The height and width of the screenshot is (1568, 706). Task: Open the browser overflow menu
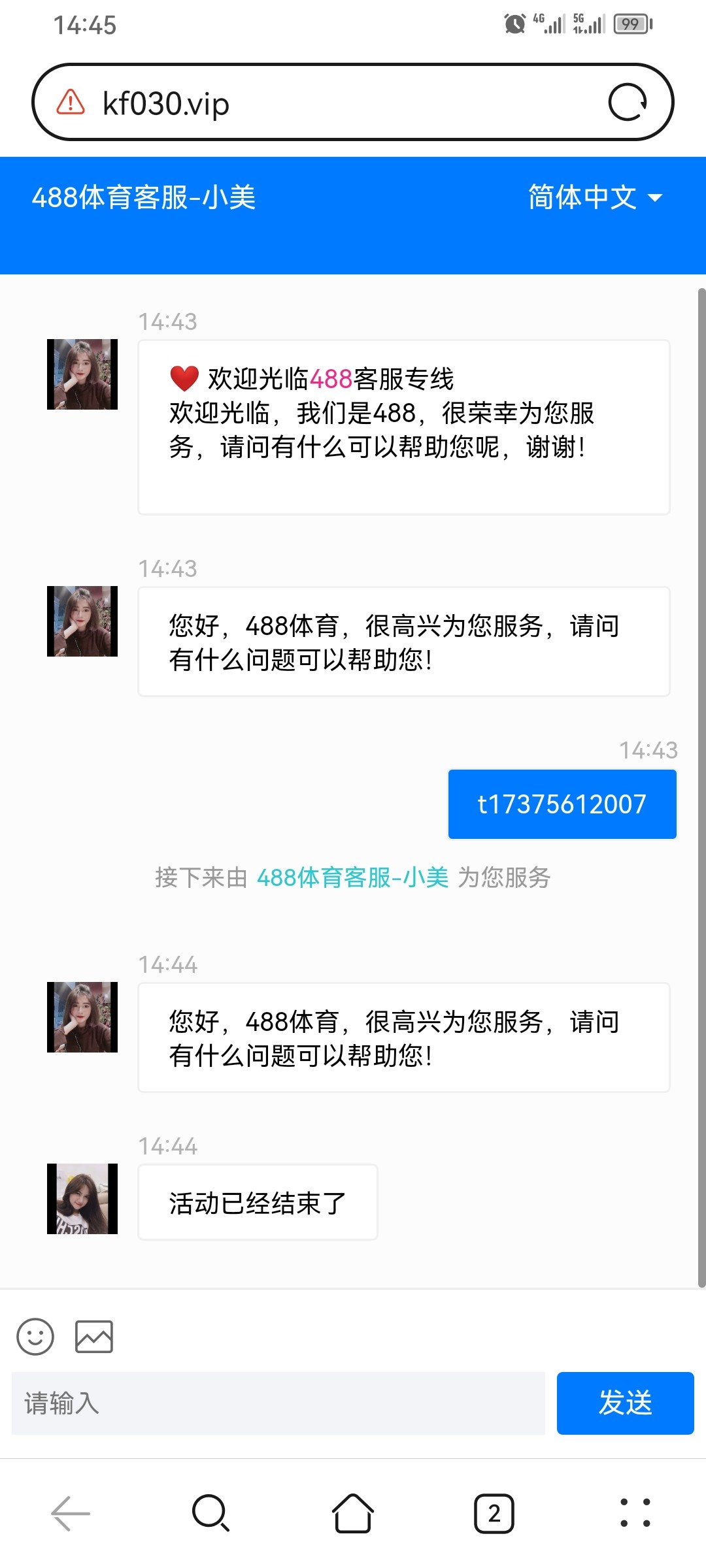click(x=635, y=1513)
